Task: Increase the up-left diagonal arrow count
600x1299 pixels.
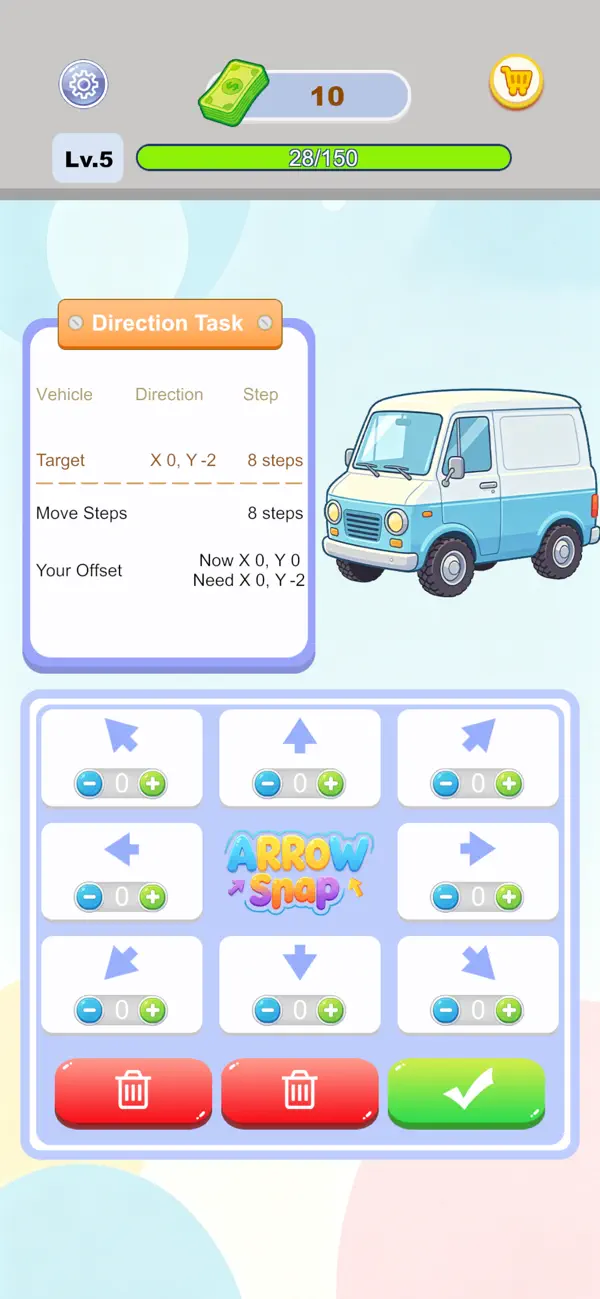Action: pyautogui.click(x=153, y=784)
